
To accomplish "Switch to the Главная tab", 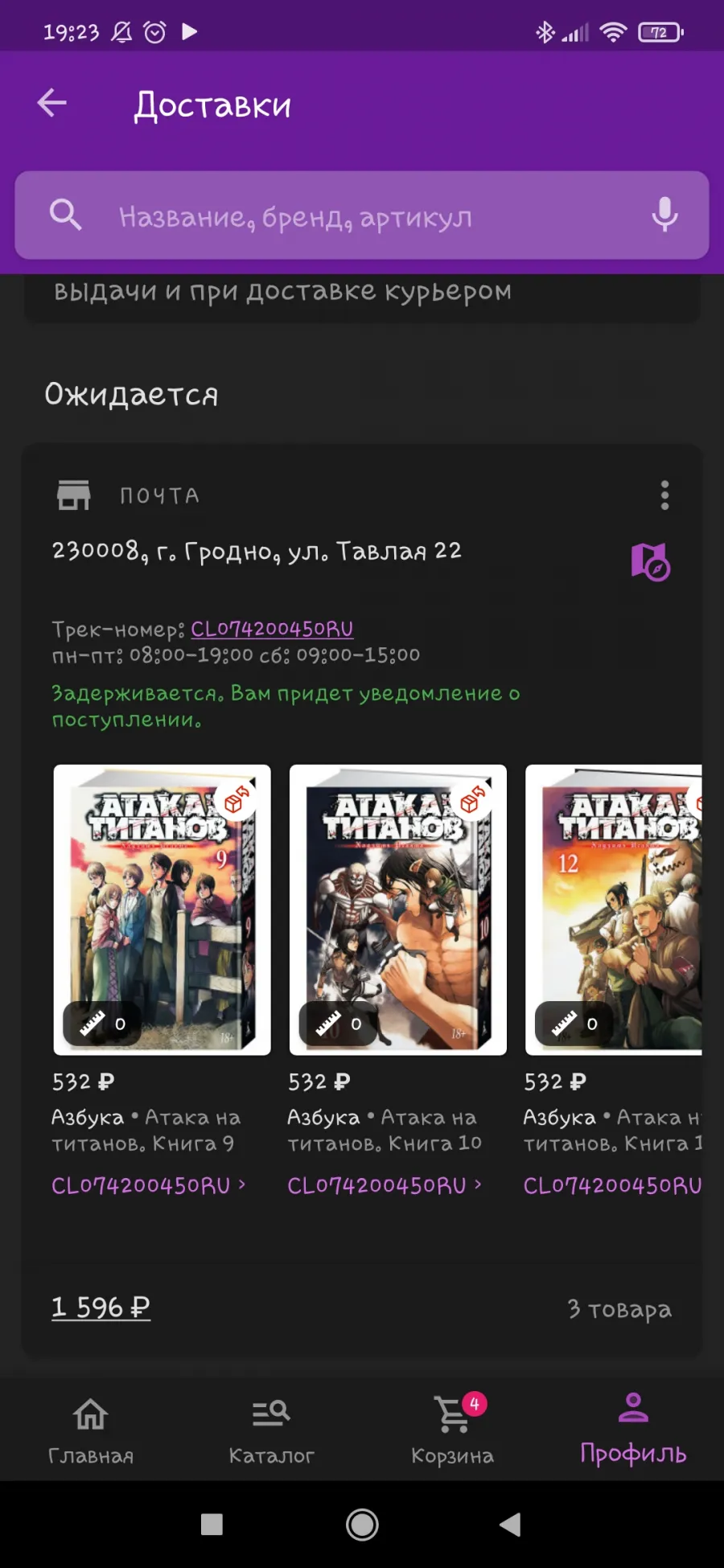I will click(x=91, y=1430).
